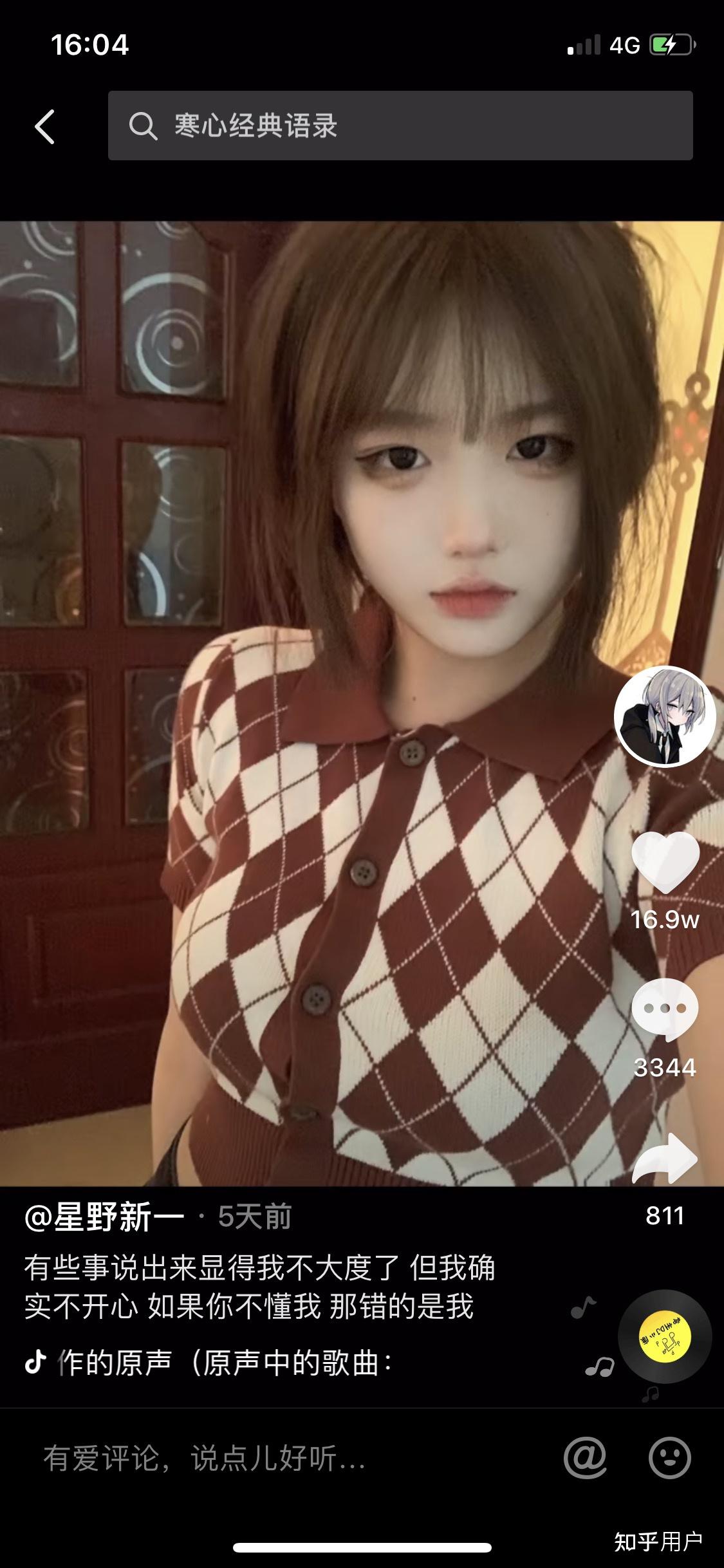This screenshot has width=724, height=1568.
Task: Go back using the top-left arrow
Action: (x=44, y=126)
